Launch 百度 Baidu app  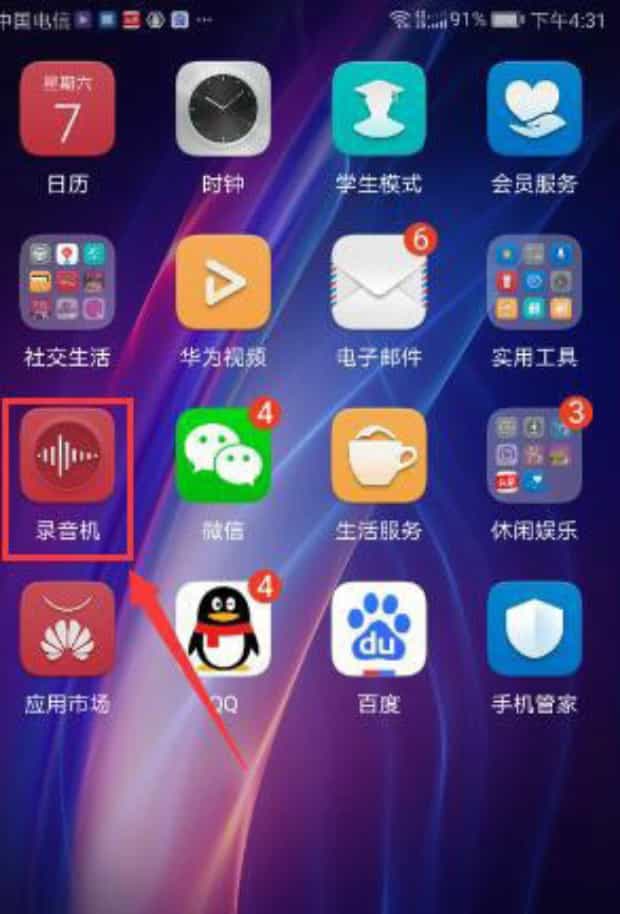coord(379,630)
